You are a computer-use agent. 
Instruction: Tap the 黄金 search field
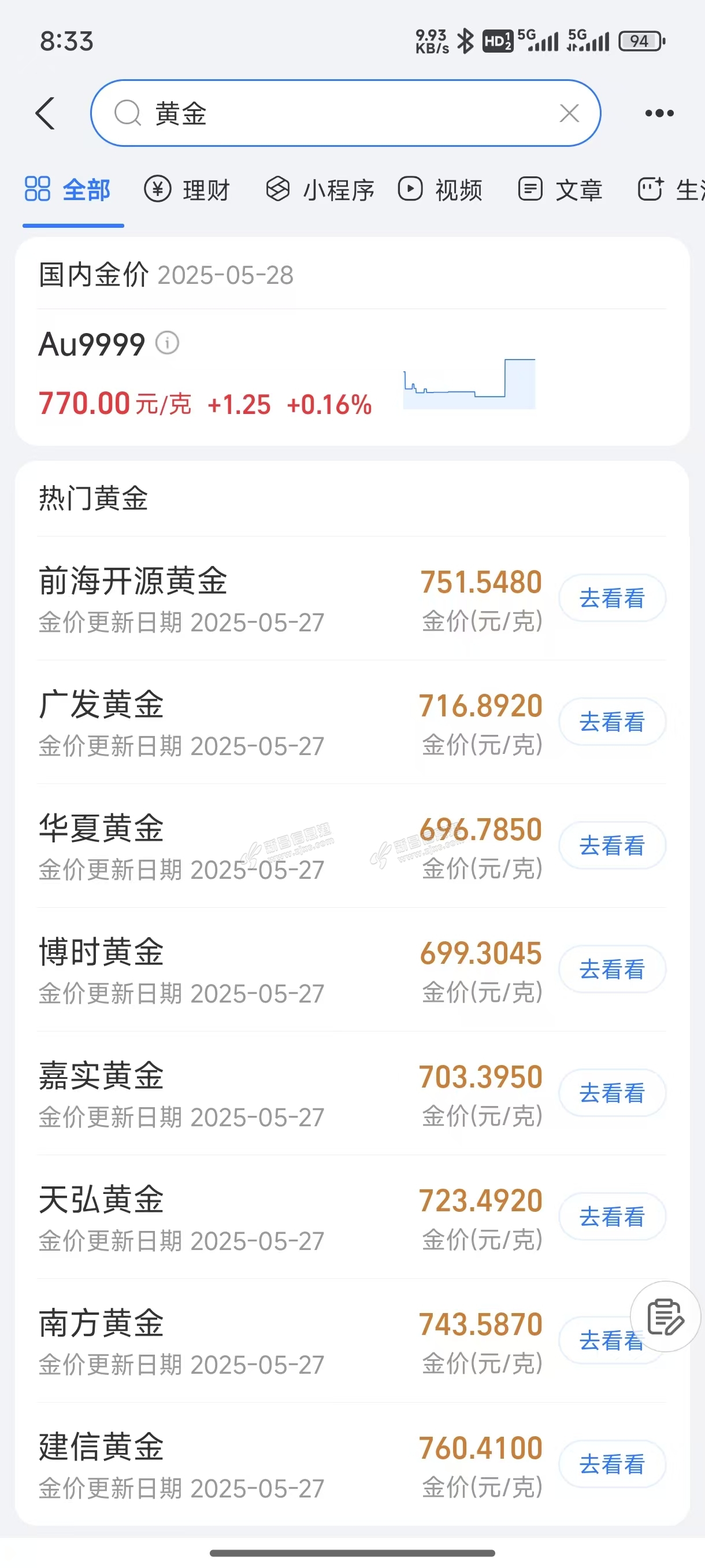coord(346,113)
